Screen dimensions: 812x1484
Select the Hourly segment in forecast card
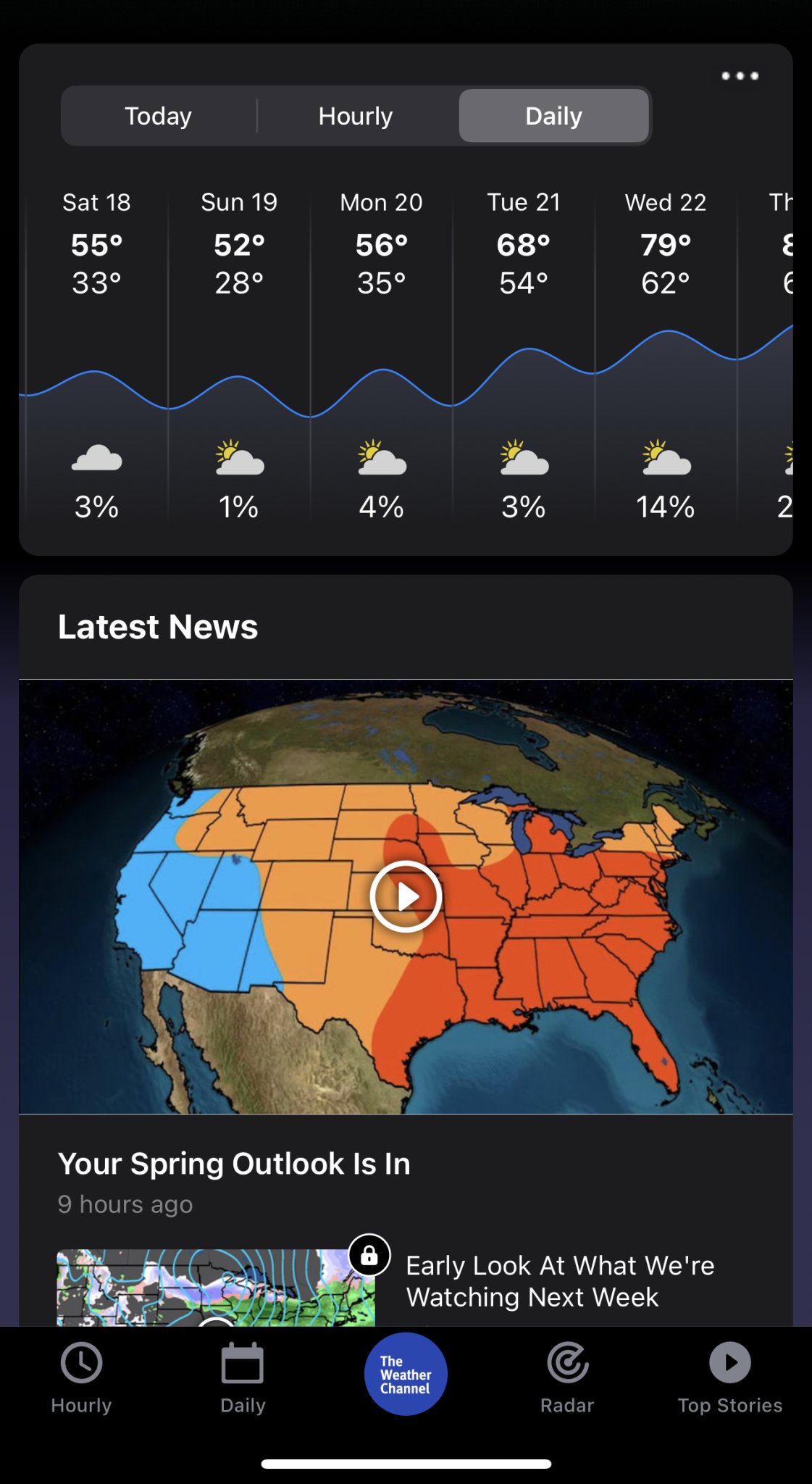356,116
